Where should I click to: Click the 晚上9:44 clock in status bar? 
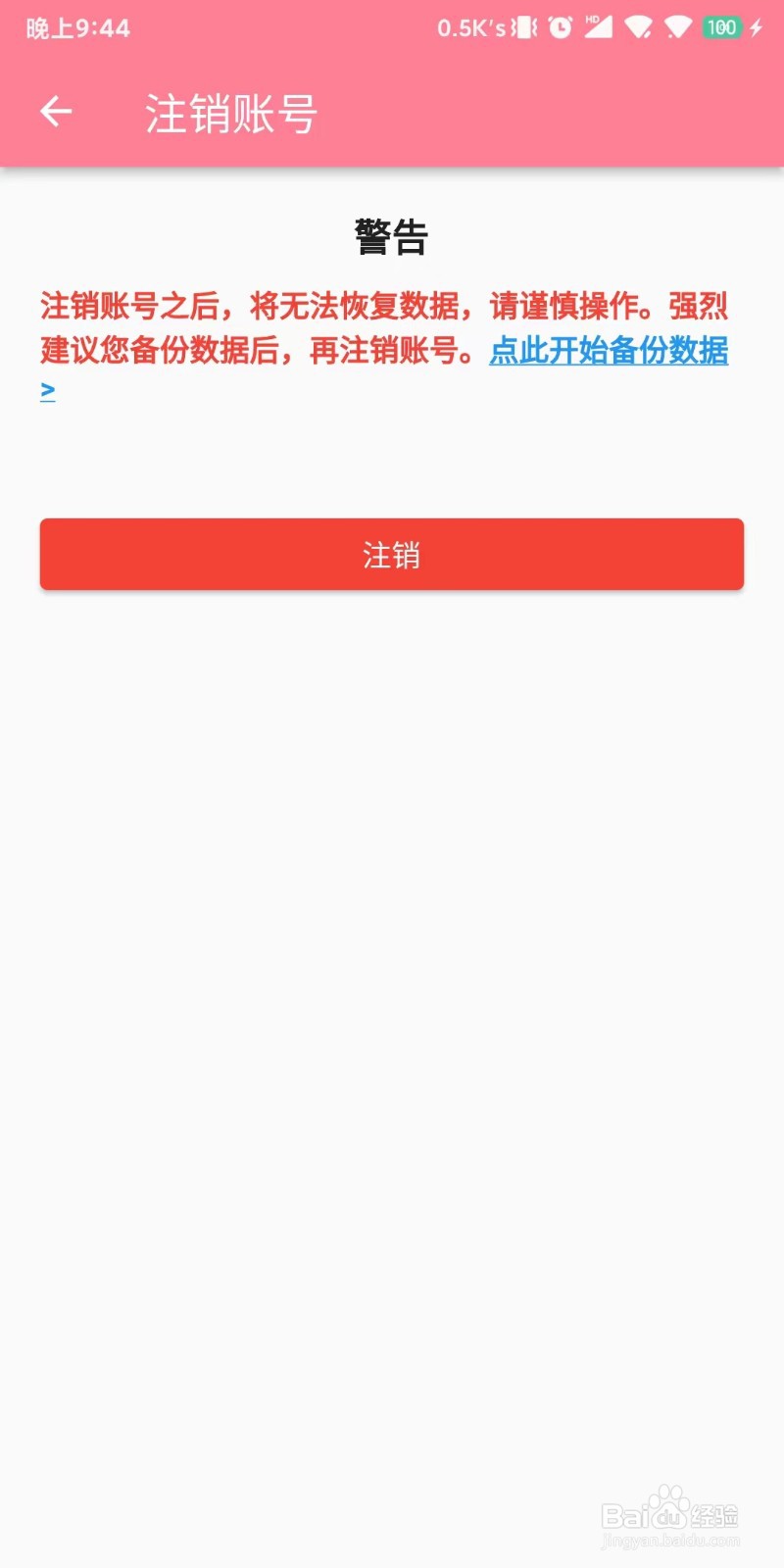pyautogui.click(x=76, y=27)
